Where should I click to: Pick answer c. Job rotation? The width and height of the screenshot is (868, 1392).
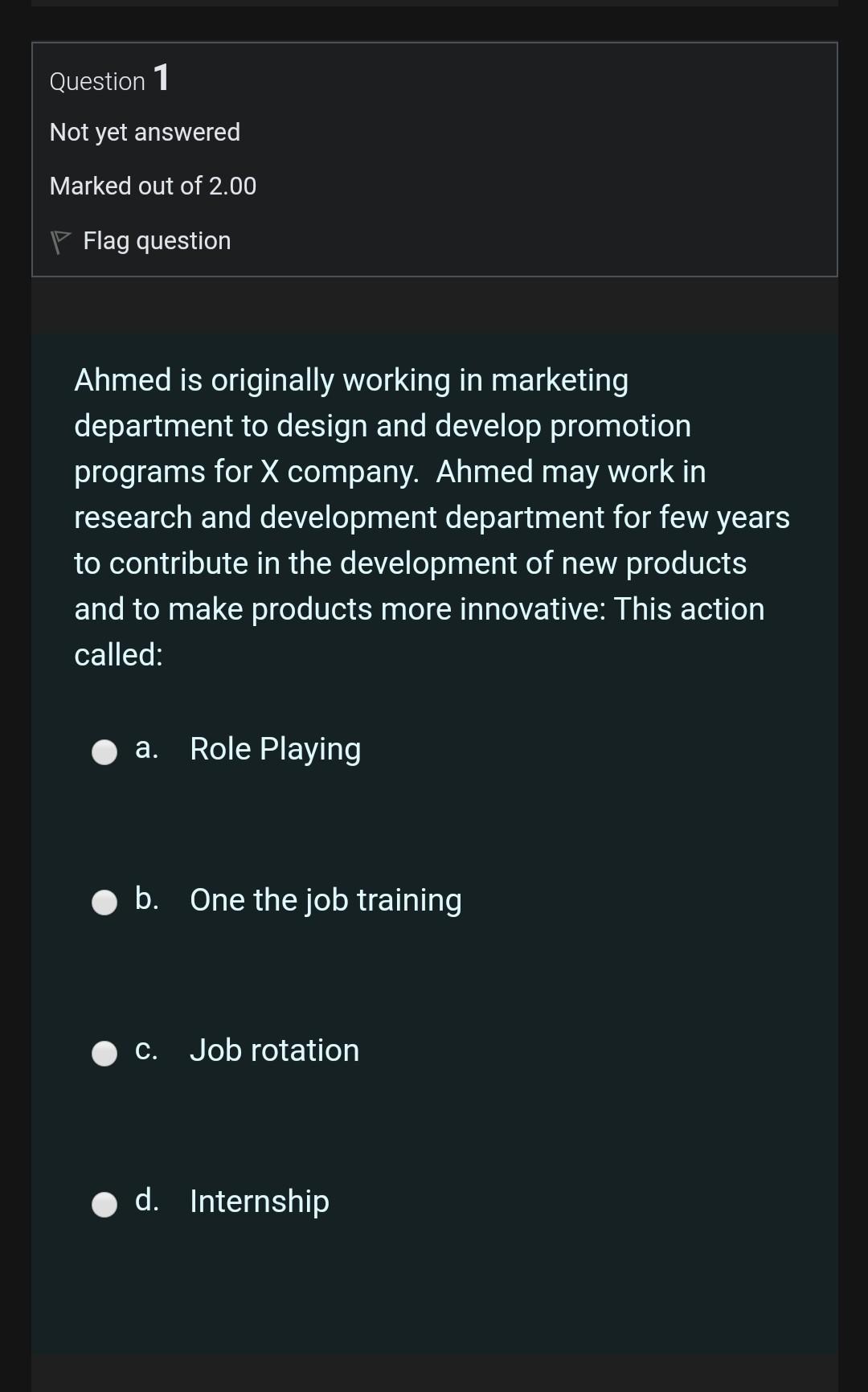[x=104, y=1053]
